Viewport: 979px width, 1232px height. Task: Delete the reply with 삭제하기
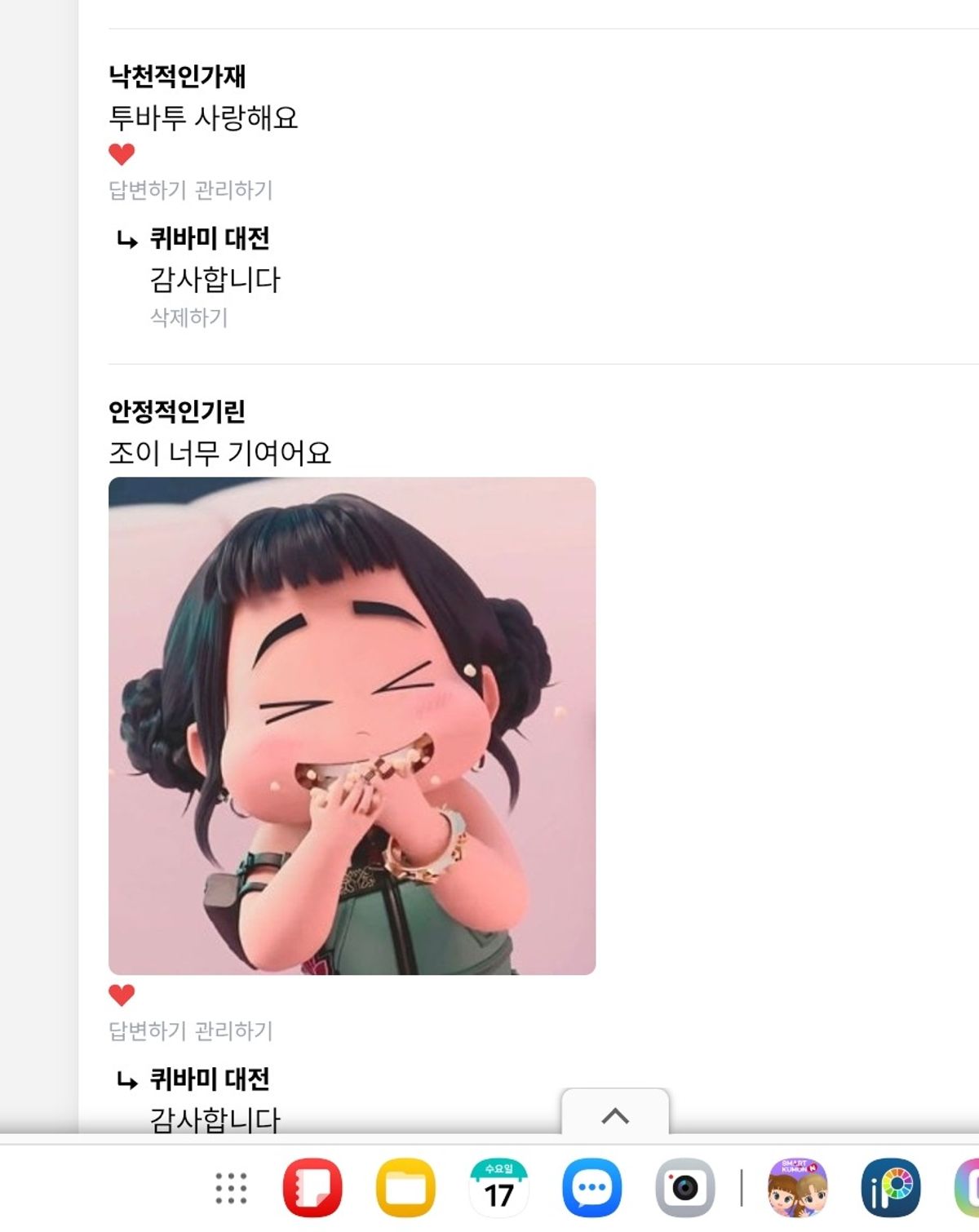pos(188,317)
